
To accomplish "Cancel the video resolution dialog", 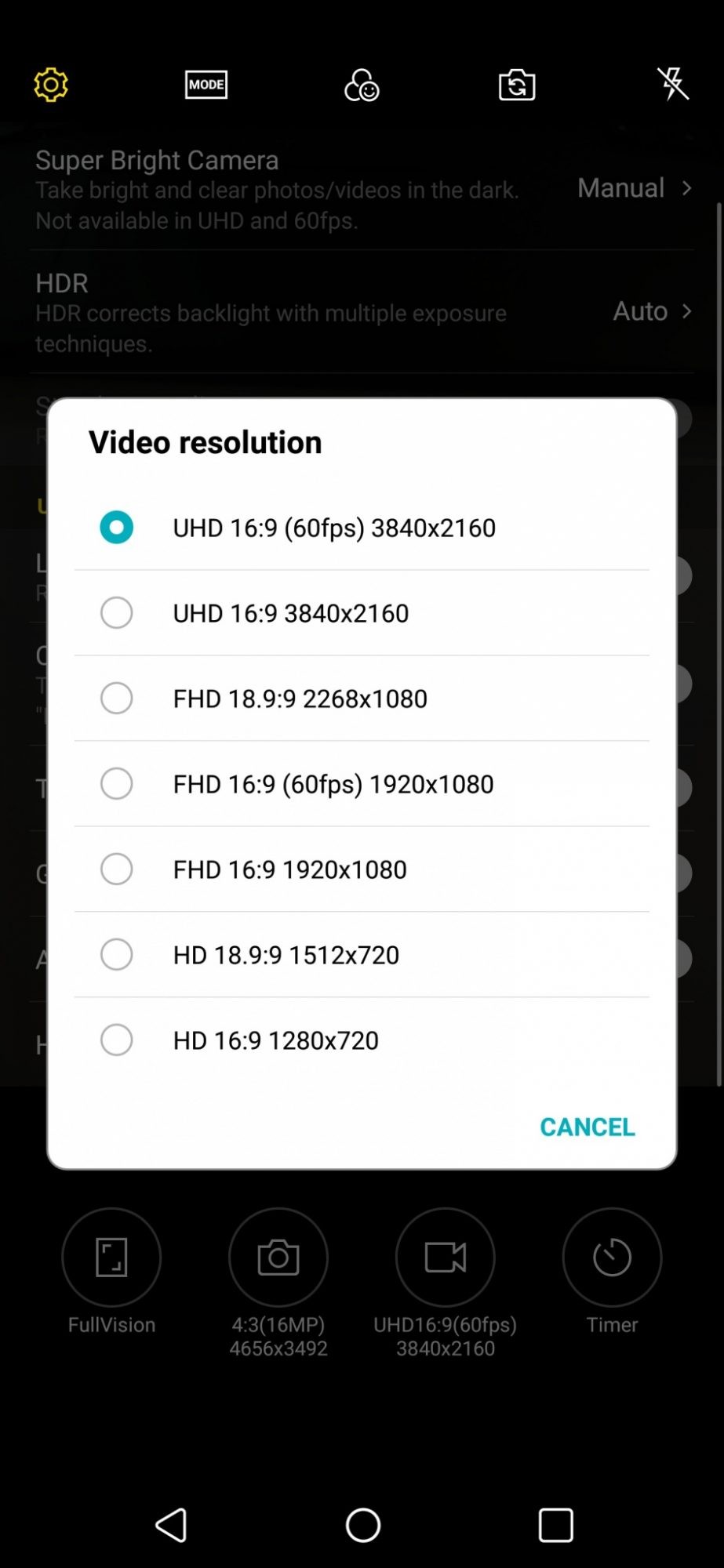I will pyautogui.click(x=587, y=1127).
